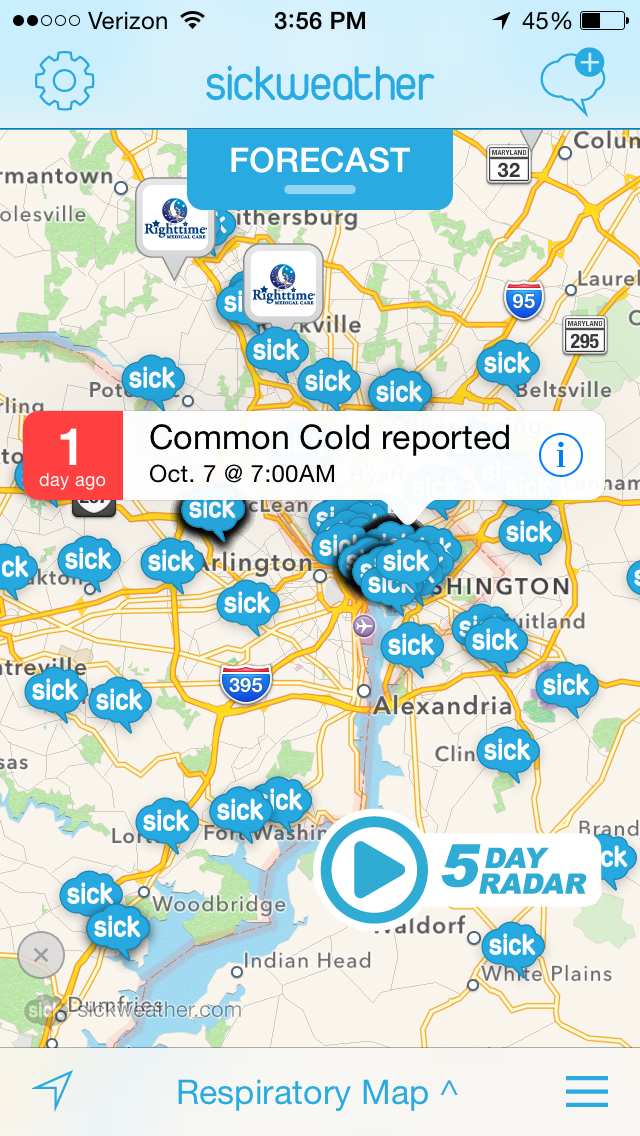Select the sick marker near Beltsville
This screenshot has width=640, height=1136.
point(508,364)
